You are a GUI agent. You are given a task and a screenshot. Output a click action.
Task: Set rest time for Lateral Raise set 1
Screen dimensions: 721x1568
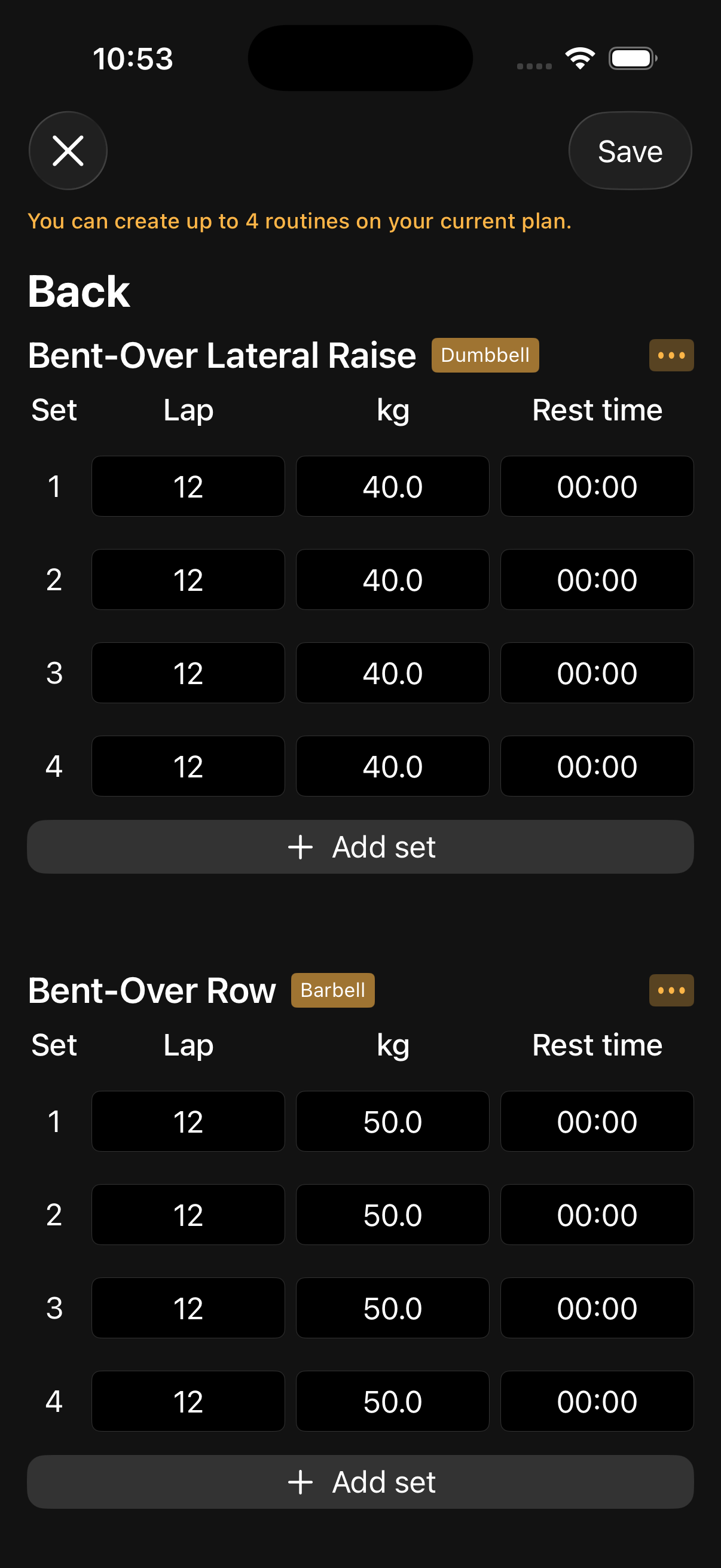(596, 486)
